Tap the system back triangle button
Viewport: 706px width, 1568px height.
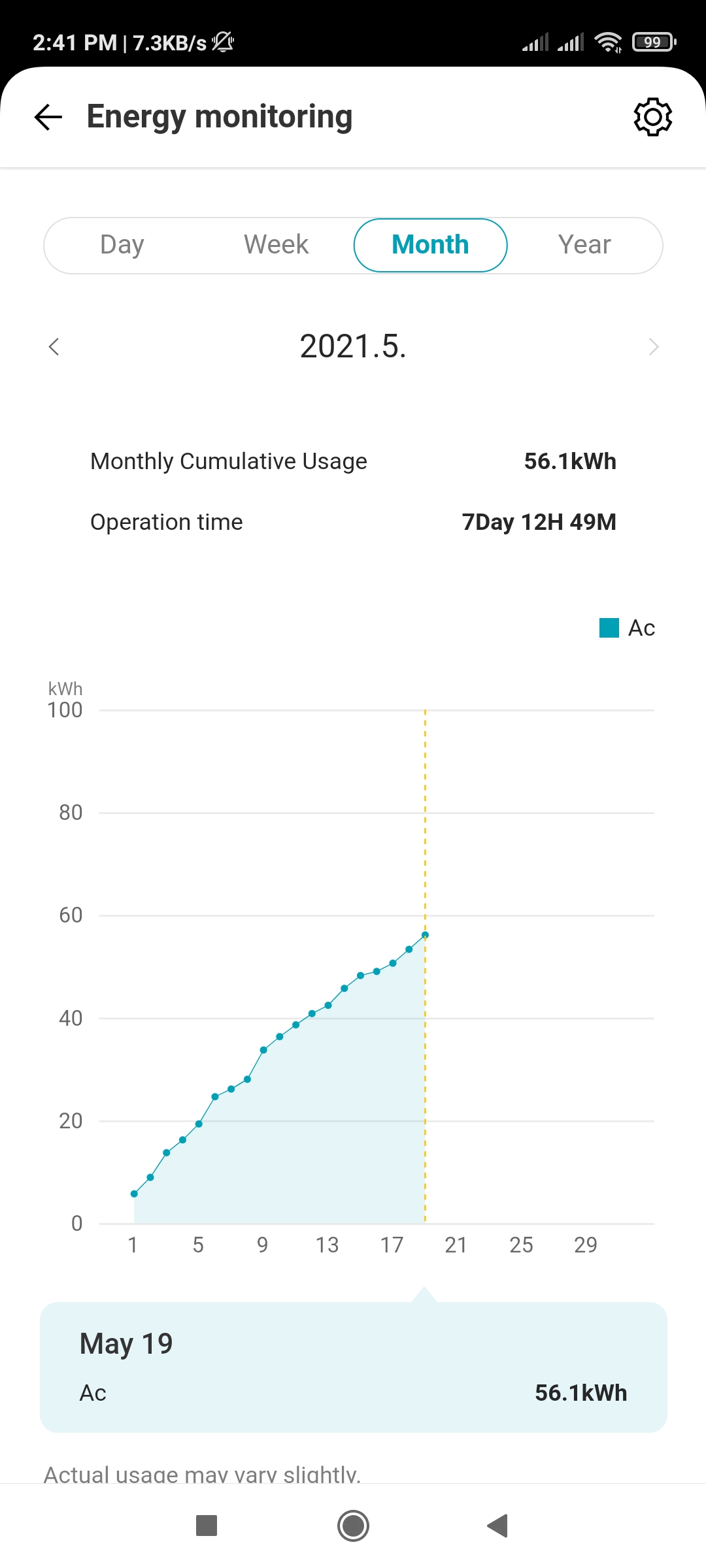[x=498, y=1526]
